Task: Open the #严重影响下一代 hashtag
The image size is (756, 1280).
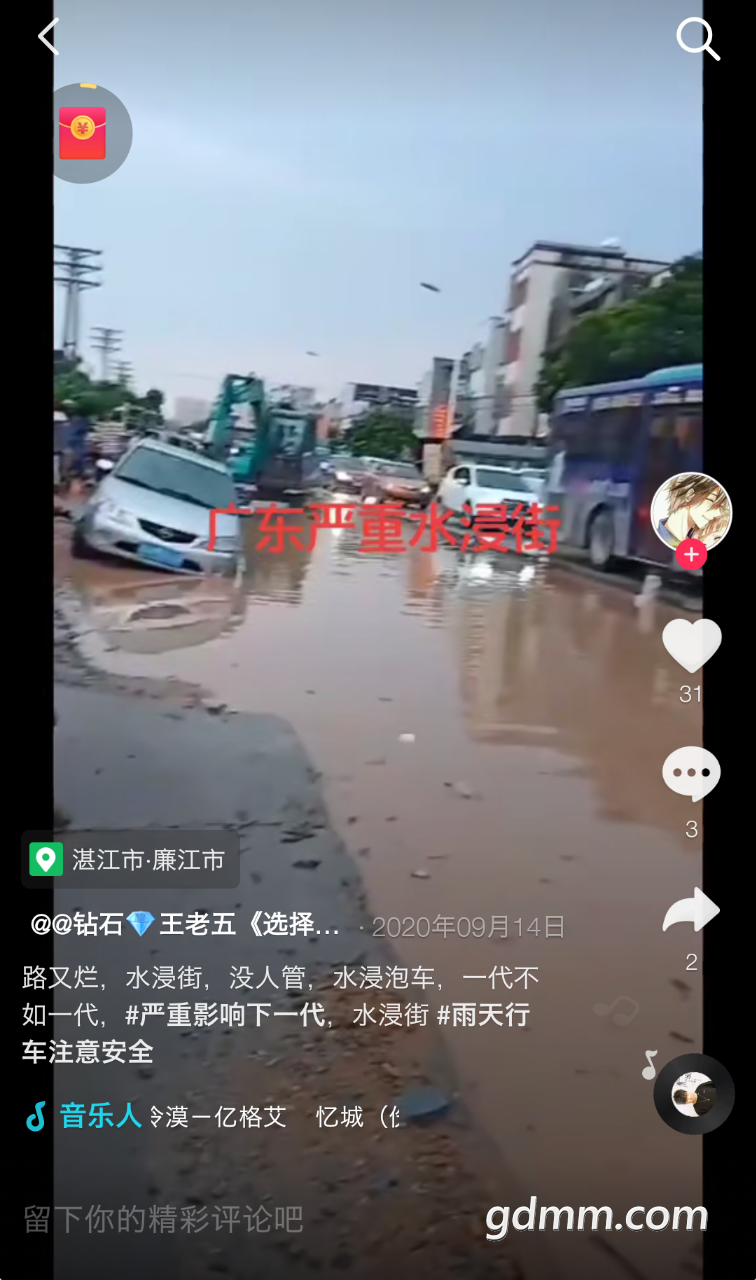Action: 225,1015
